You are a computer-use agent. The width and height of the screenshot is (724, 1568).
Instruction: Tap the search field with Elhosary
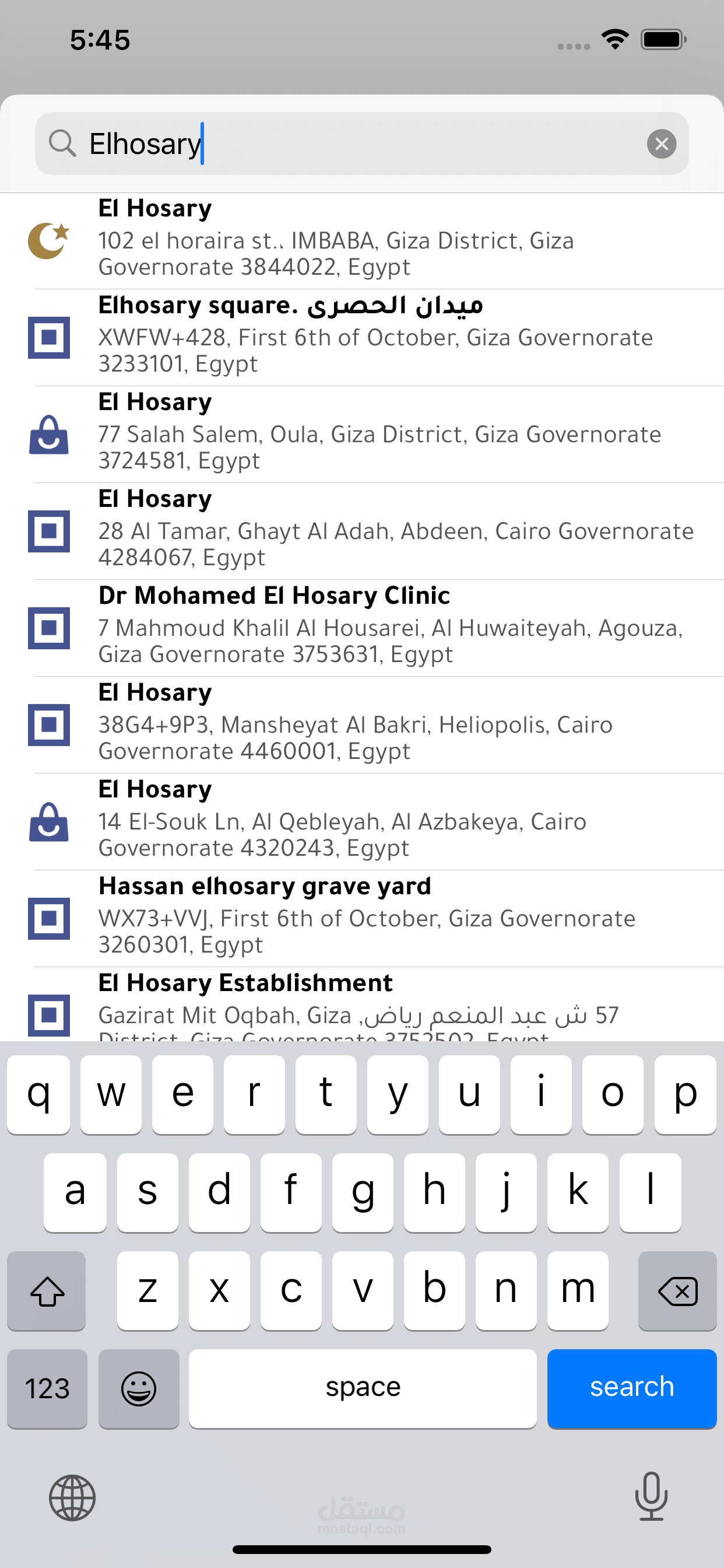tap(359, 144)
